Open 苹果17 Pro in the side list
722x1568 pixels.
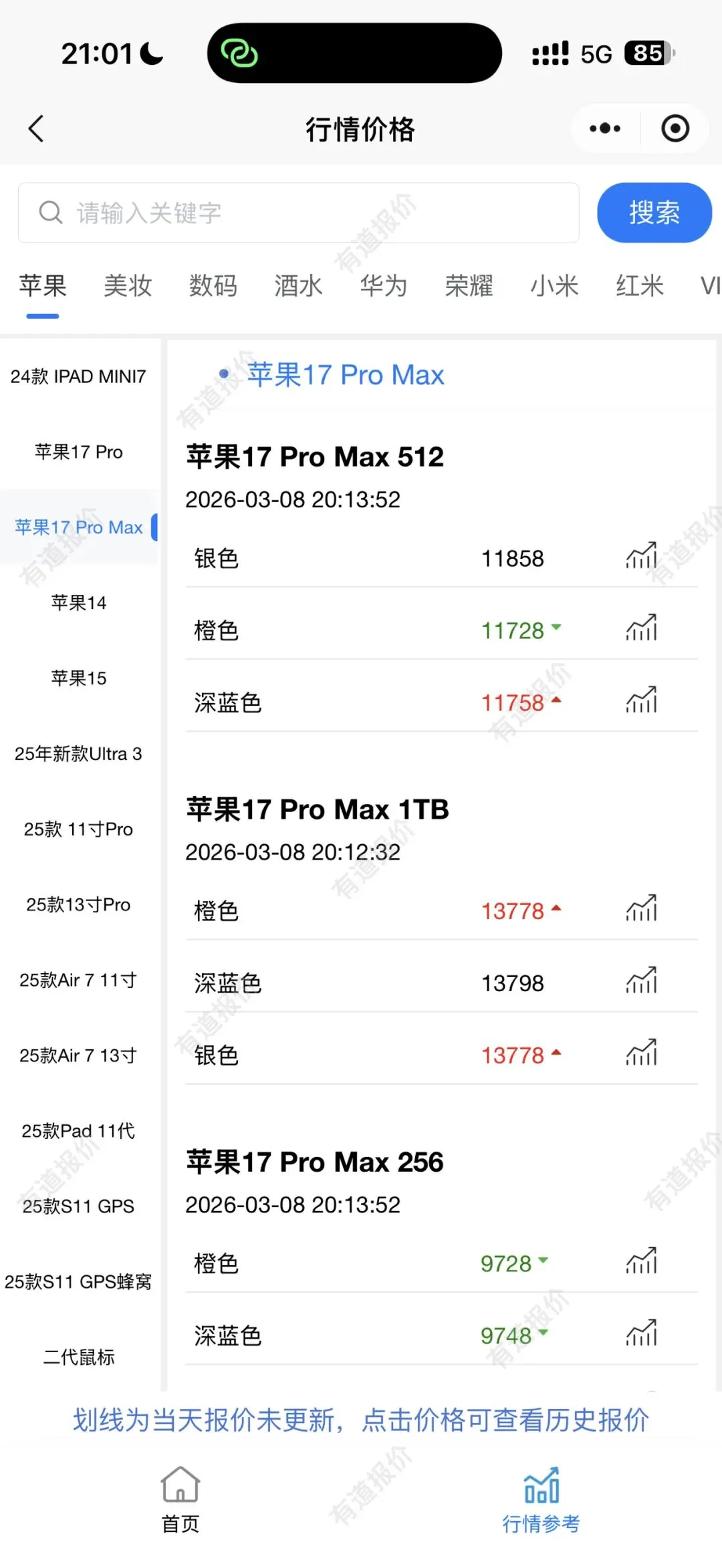[x=79, y=452]
